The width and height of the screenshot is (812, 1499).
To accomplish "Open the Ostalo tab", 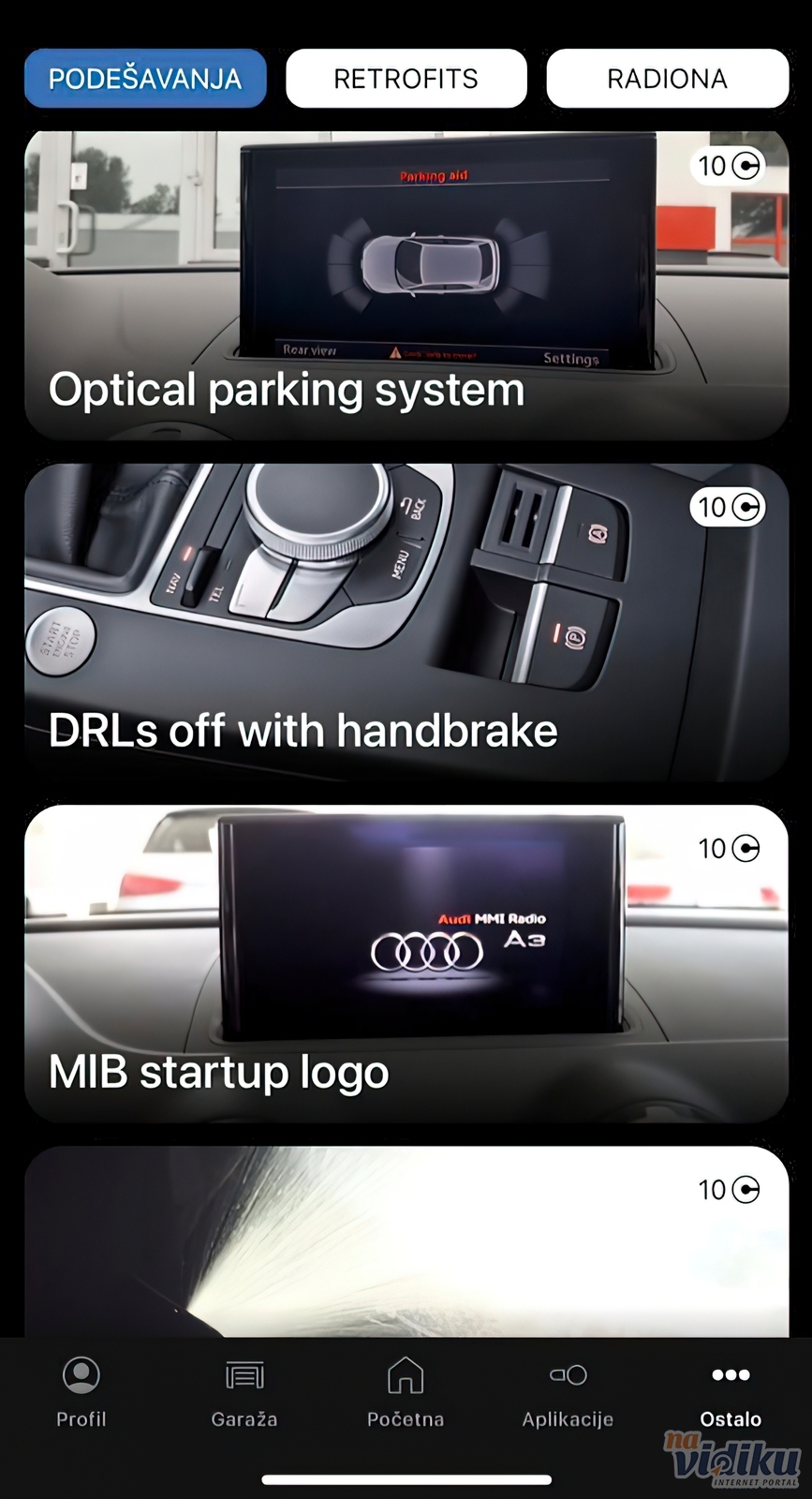I will click(x=731, y=1392).
